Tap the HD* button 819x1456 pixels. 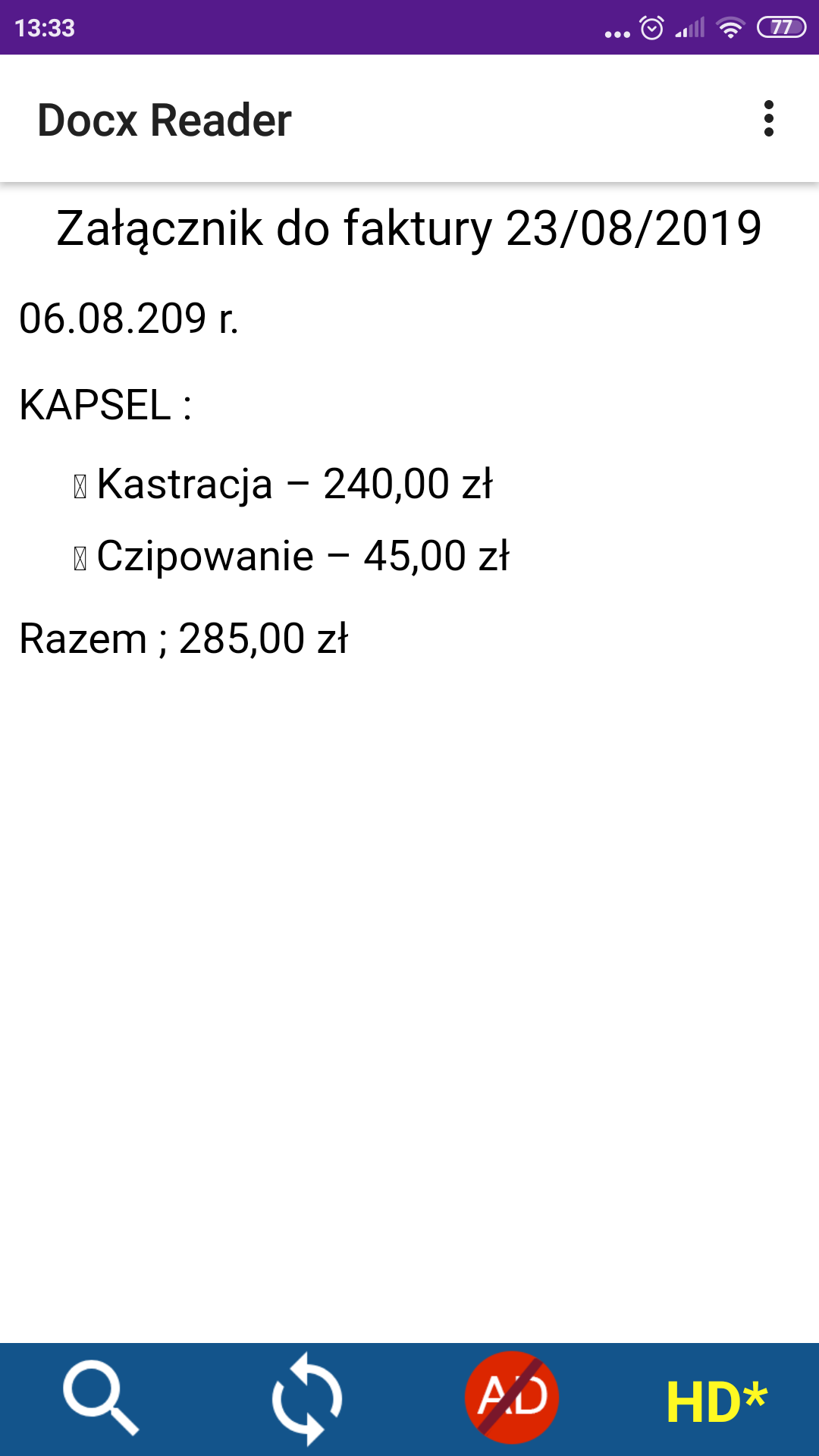coord(717,1401)
